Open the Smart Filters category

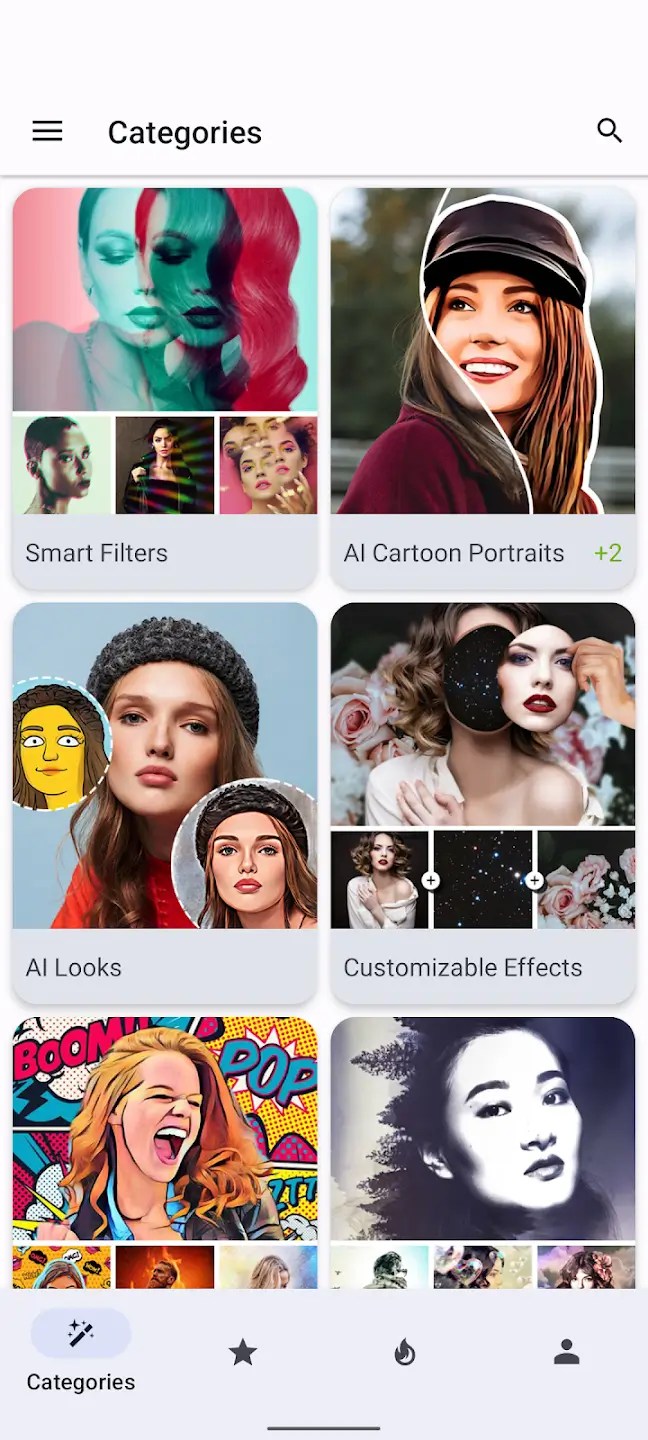(165, 388)
